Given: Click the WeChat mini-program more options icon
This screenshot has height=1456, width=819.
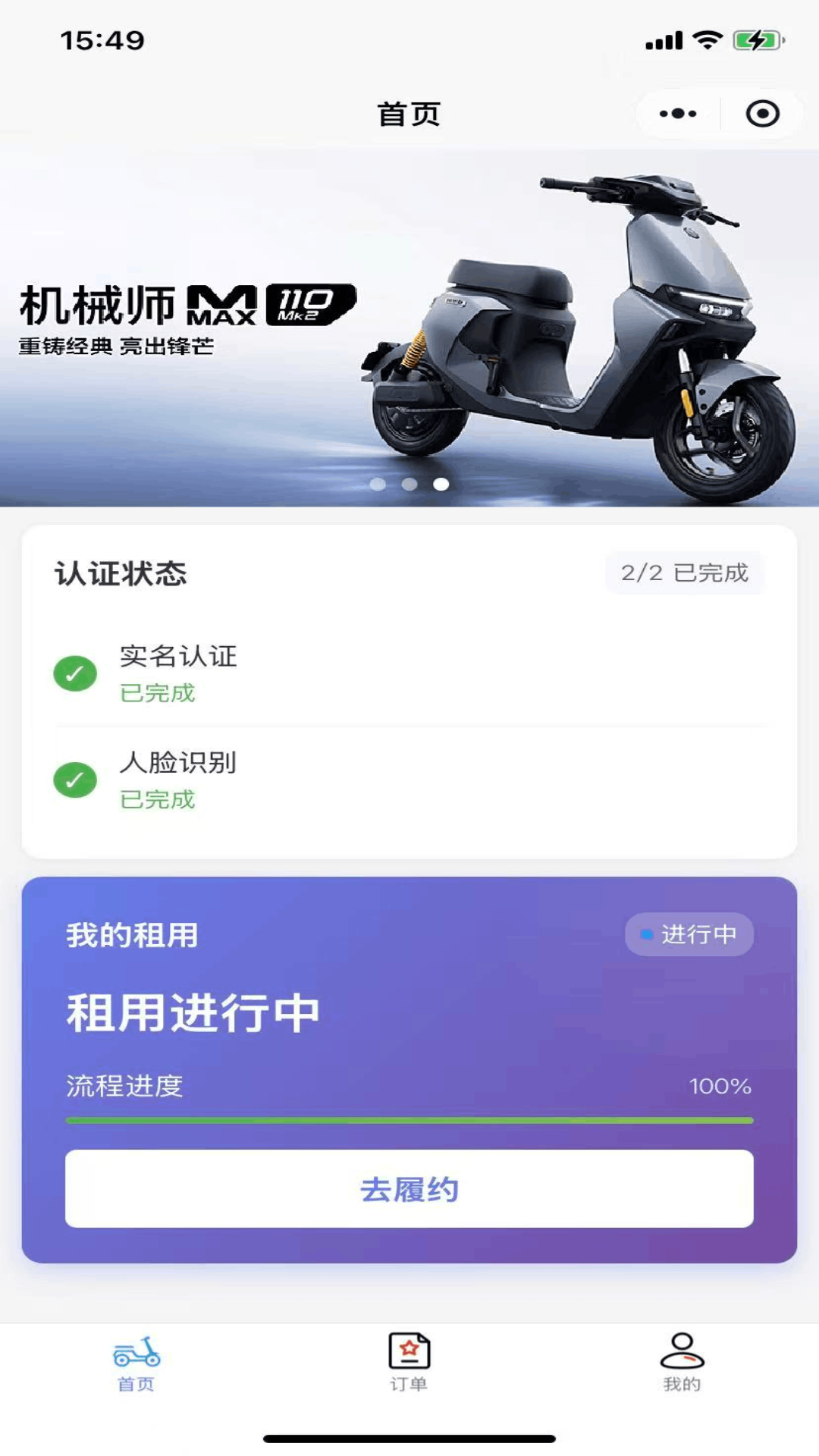Looking at the screenshot, I should [x=677, y=112].
